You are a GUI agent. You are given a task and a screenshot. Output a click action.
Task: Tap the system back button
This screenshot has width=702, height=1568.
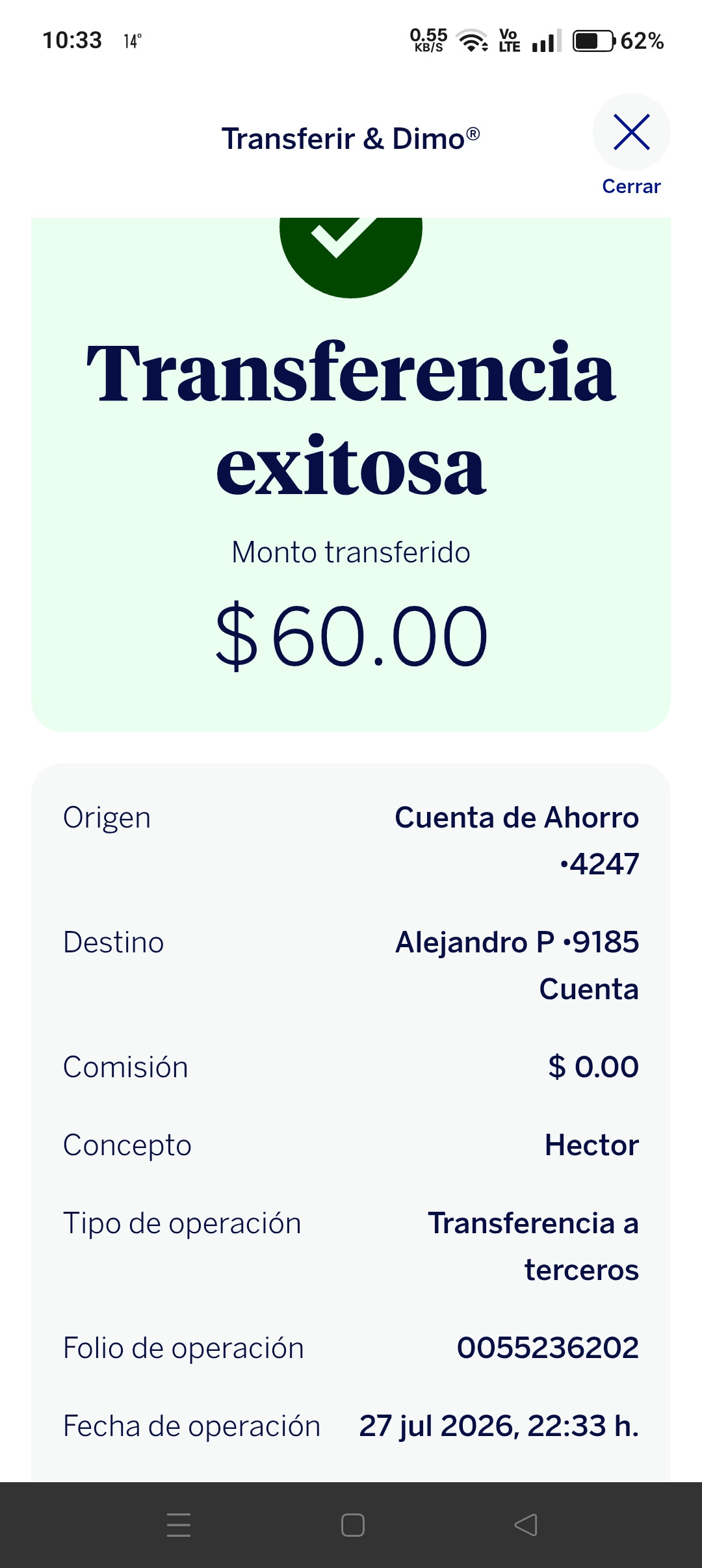(526, 1524)
